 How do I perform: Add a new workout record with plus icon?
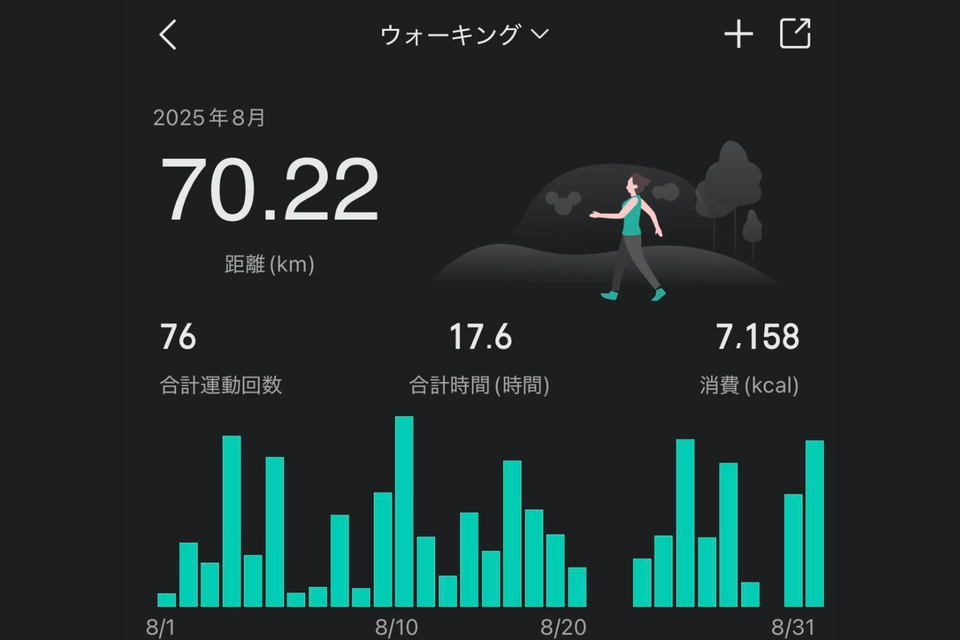coord(738,35)
